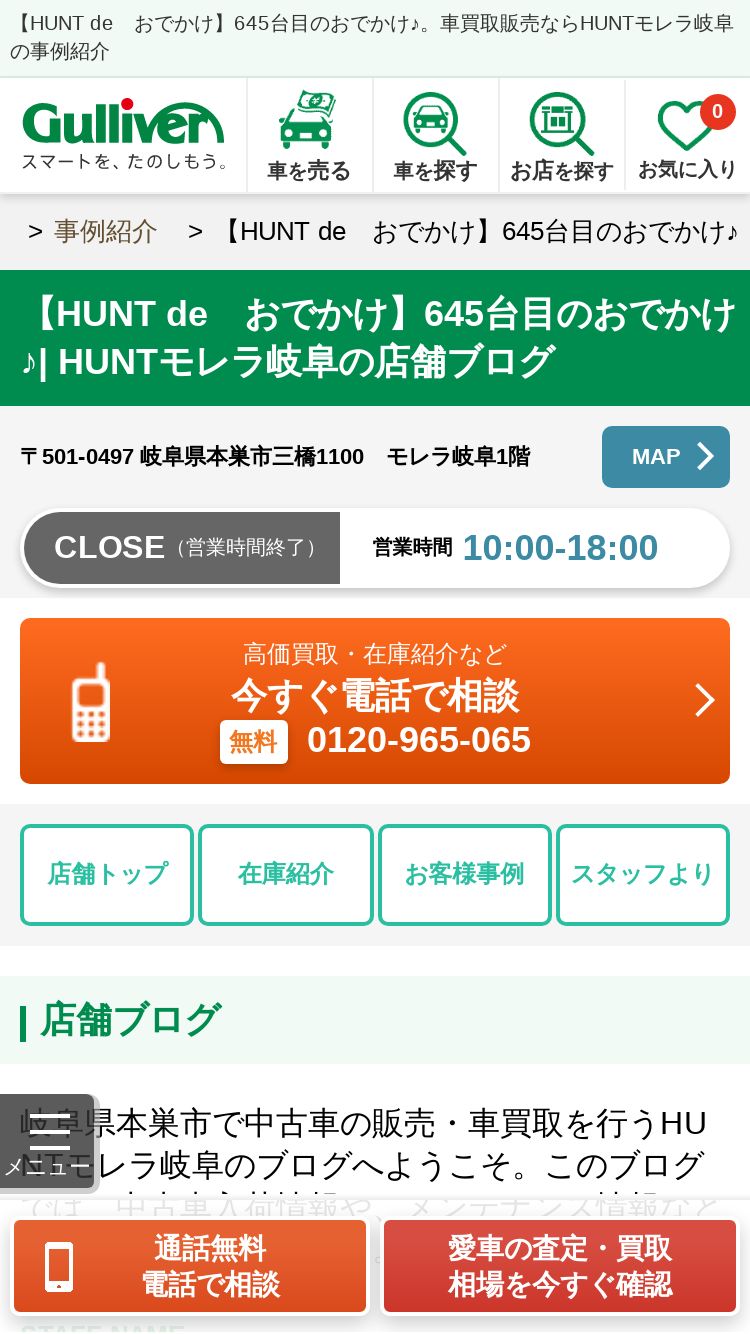Open 車を売る (sell a car)

coord(309,137)
